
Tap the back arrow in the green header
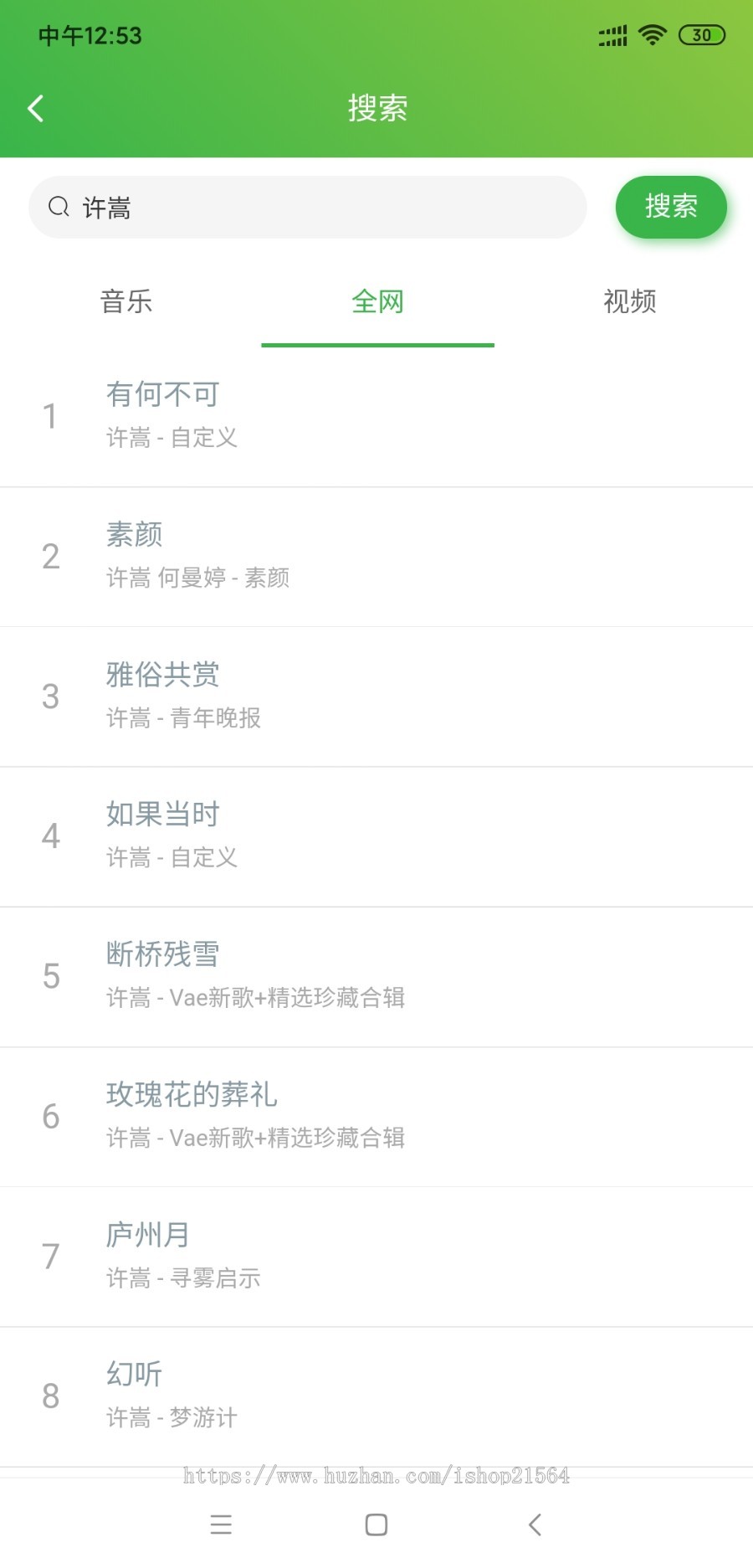[x=35, y=108]
